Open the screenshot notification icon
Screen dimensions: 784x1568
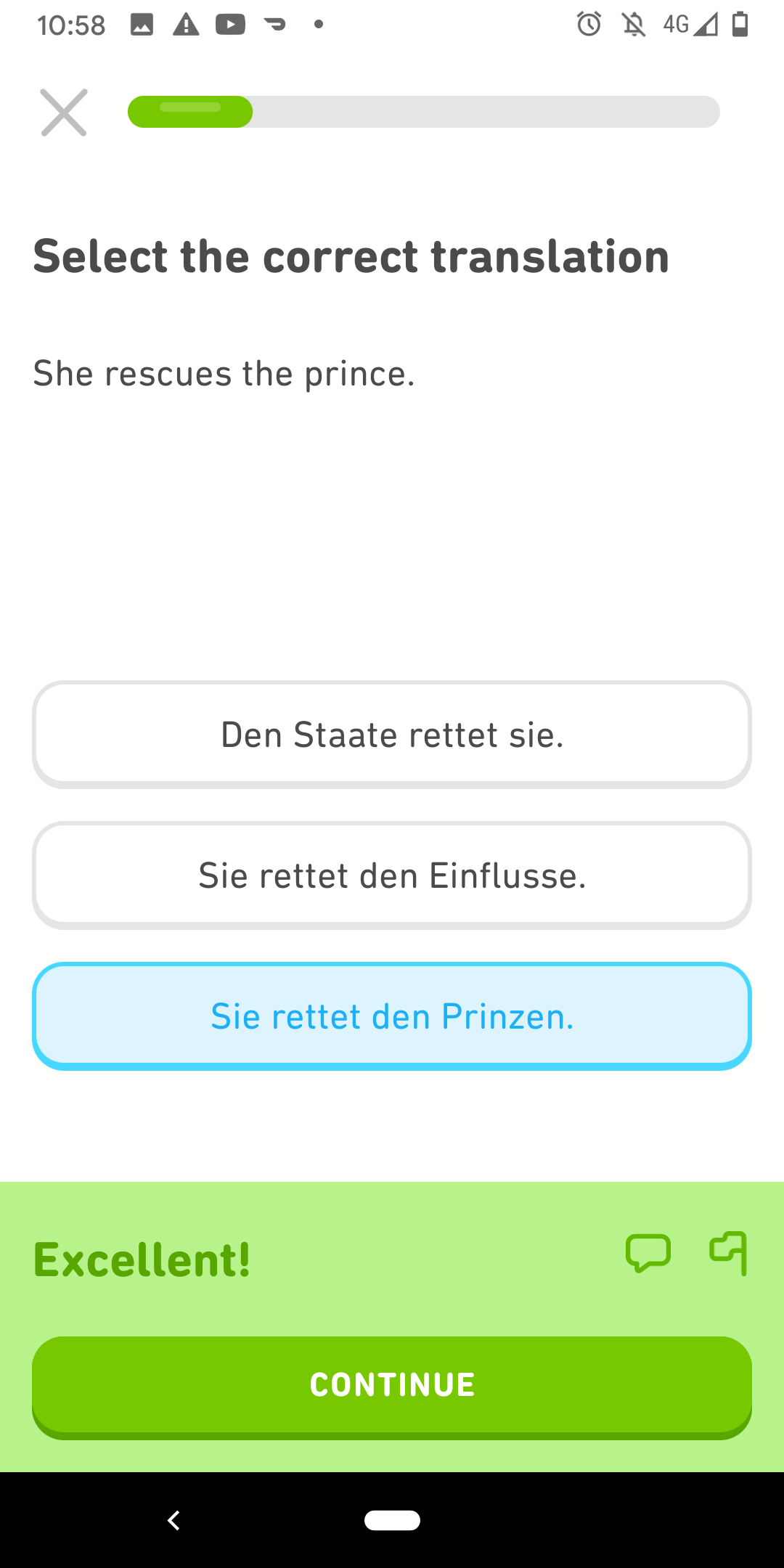pyautogui.click(x=142, y=24)
